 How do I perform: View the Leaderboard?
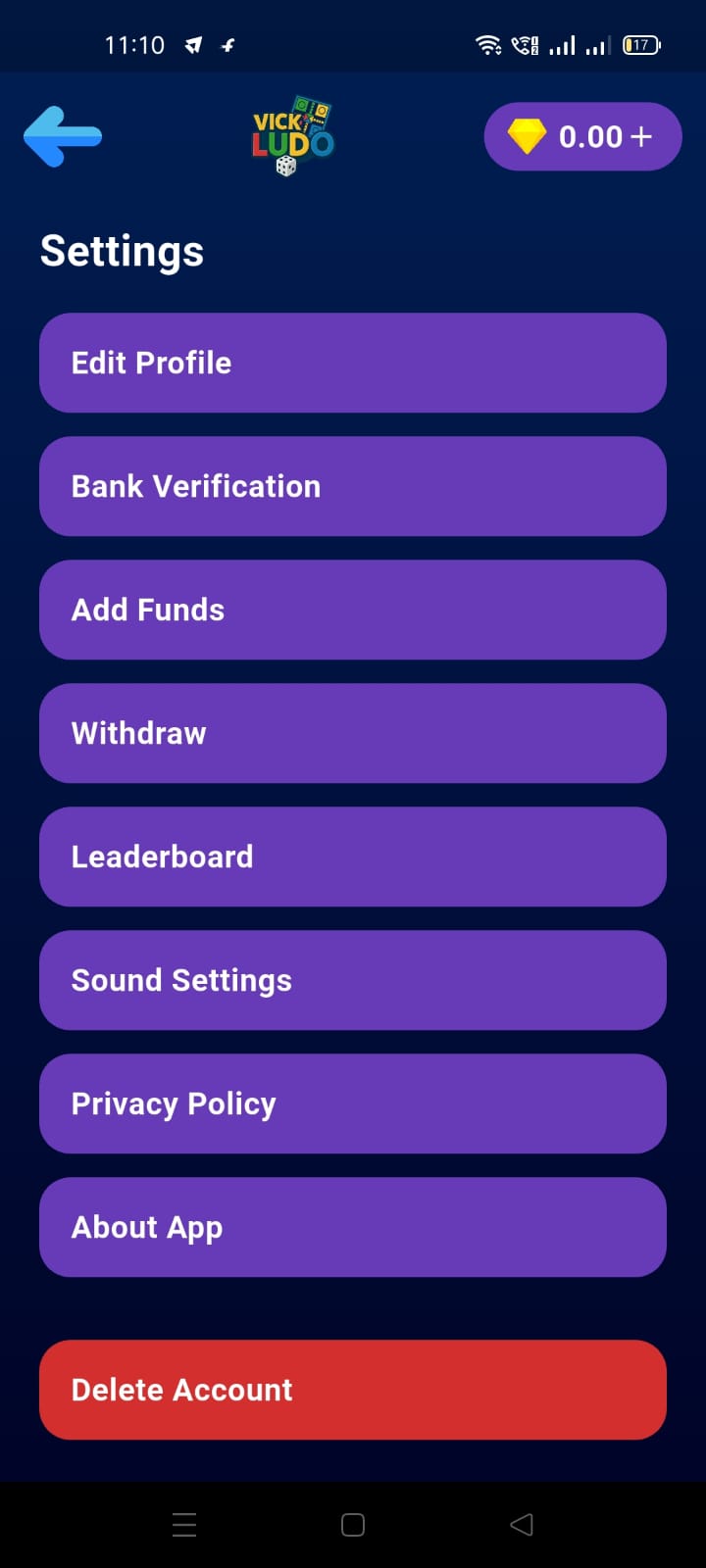coord(353,857)
